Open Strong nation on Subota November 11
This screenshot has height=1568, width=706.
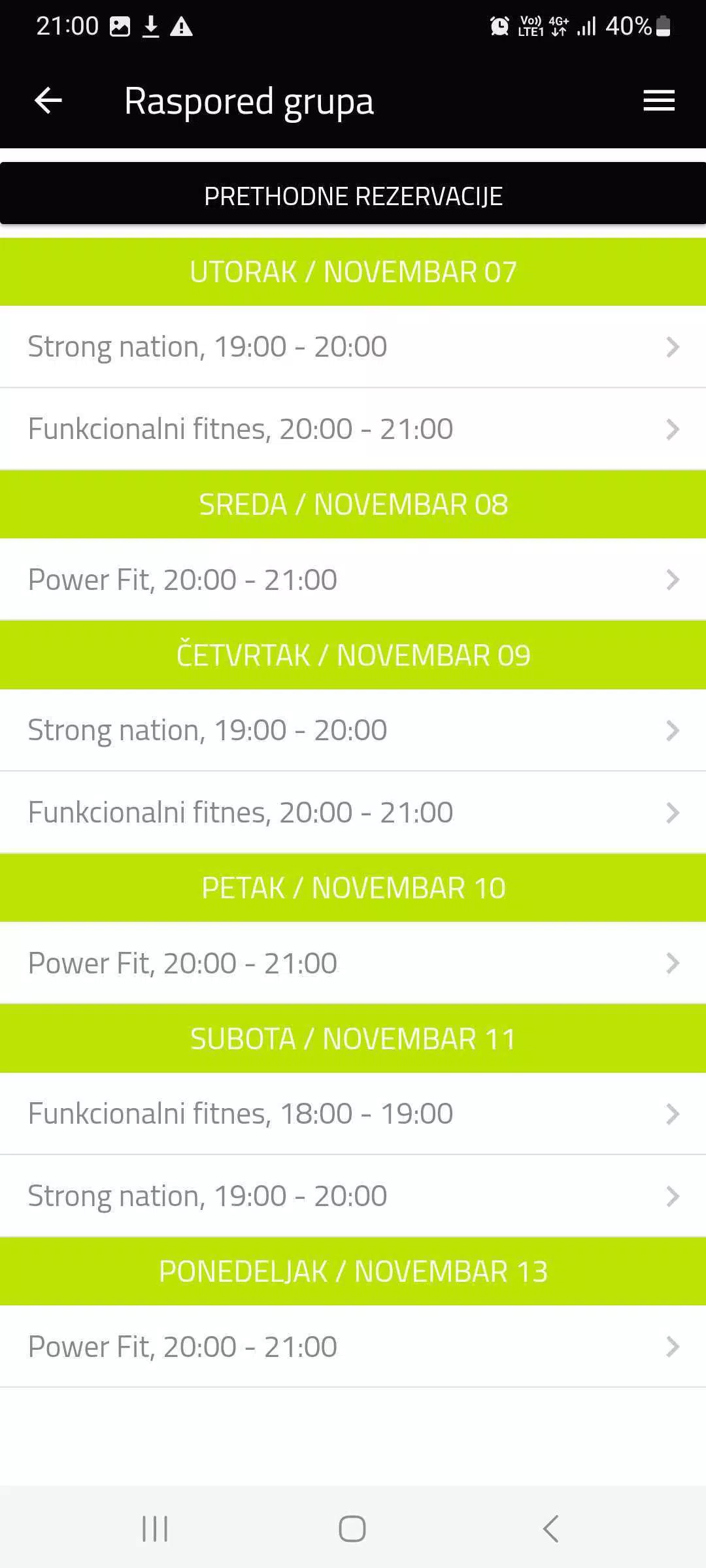(x=353, y=1196)
